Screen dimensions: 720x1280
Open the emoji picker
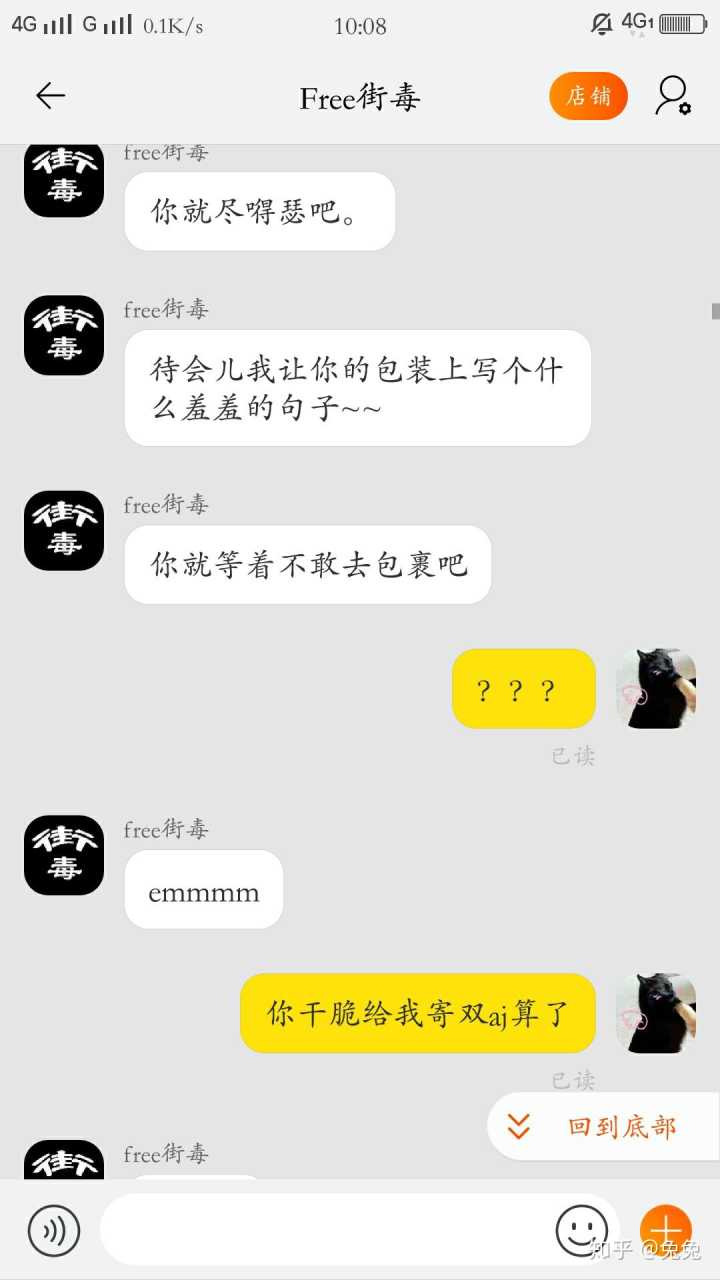click(581, 1230)
